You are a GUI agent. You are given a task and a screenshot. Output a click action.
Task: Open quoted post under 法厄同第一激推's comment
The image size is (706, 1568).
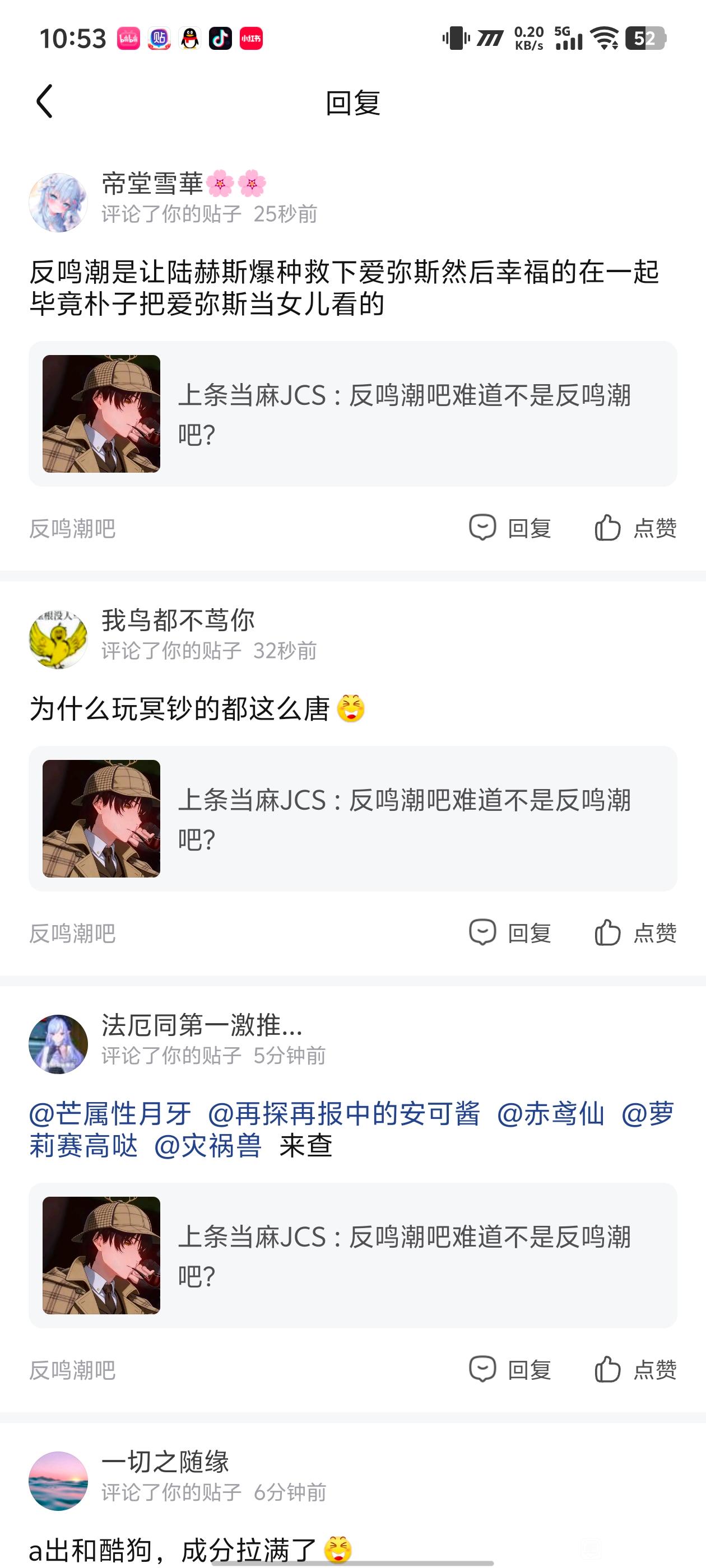point(352,1255)
